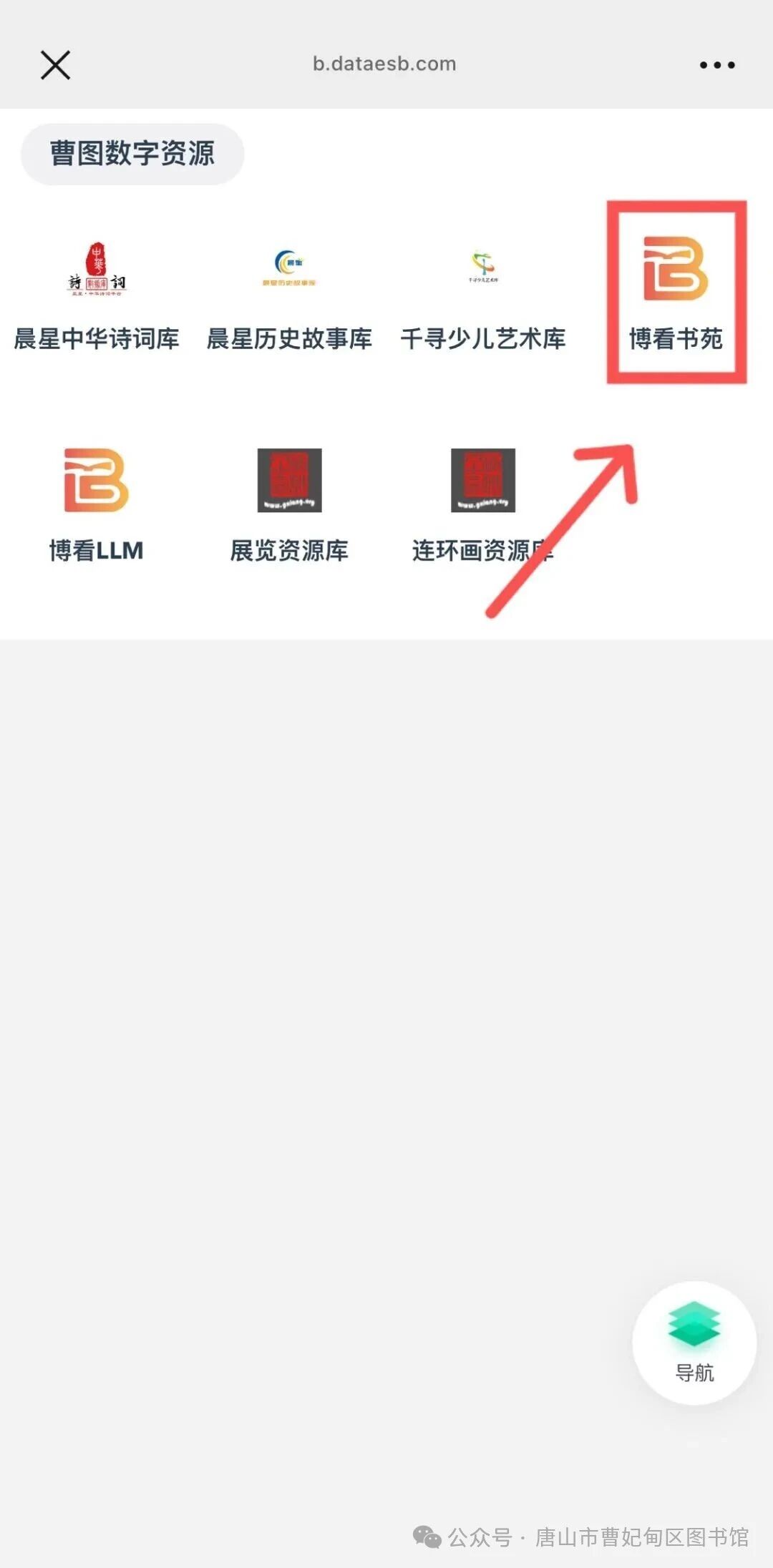Open 千寻少儿艺术库 resource
Screen dimensions: 773x1568
(483, 295)
